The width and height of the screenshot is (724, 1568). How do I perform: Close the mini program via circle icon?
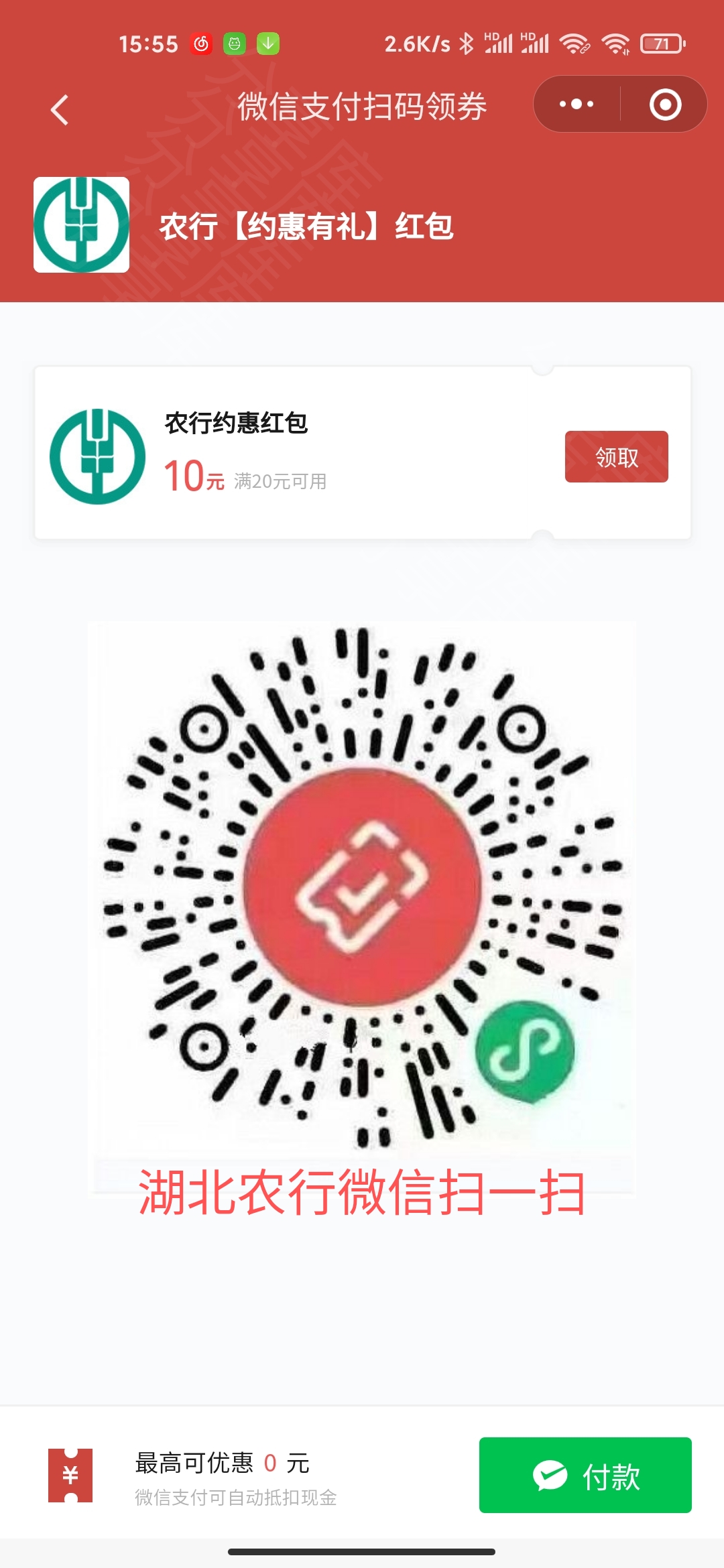click(x=665, y=105)
